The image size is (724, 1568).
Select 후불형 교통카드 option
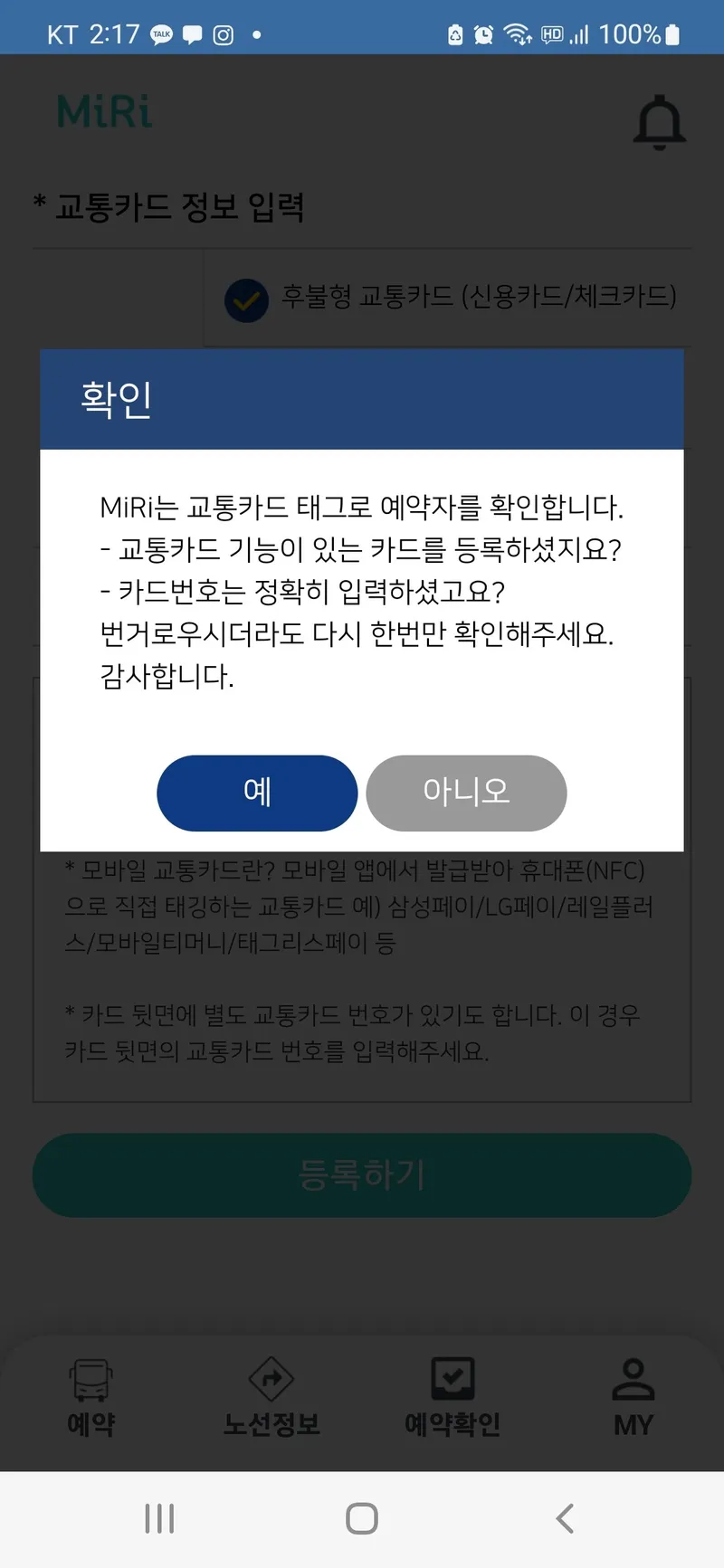coord(246,300)
